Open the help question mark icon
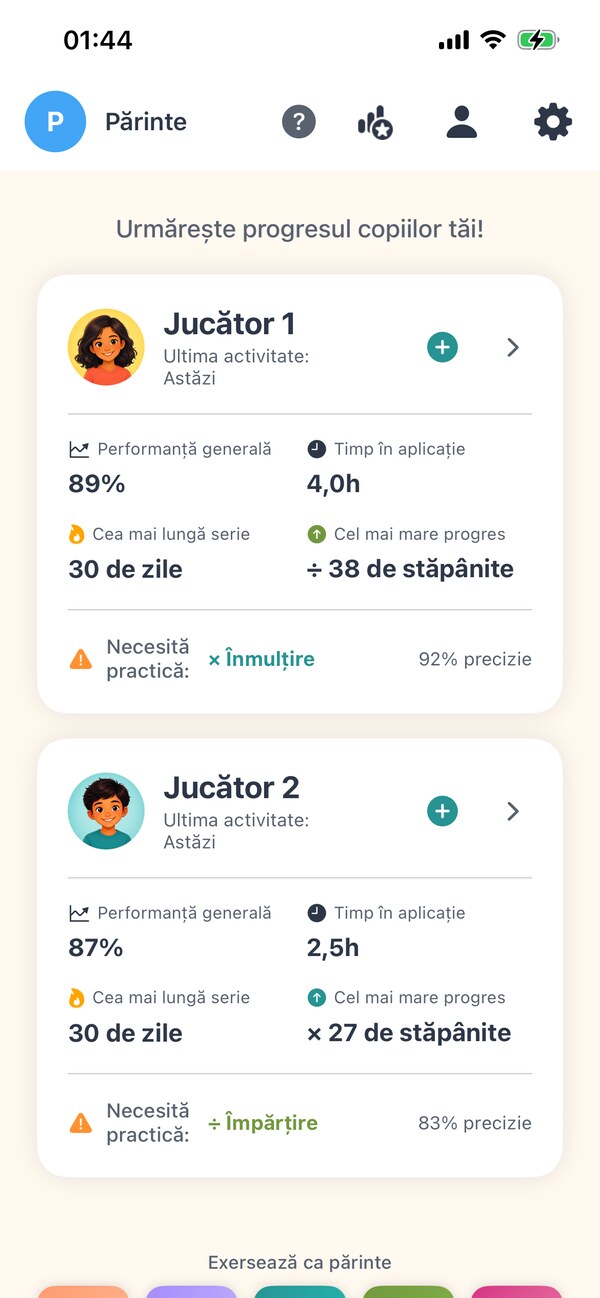 (x=298, y=122)
